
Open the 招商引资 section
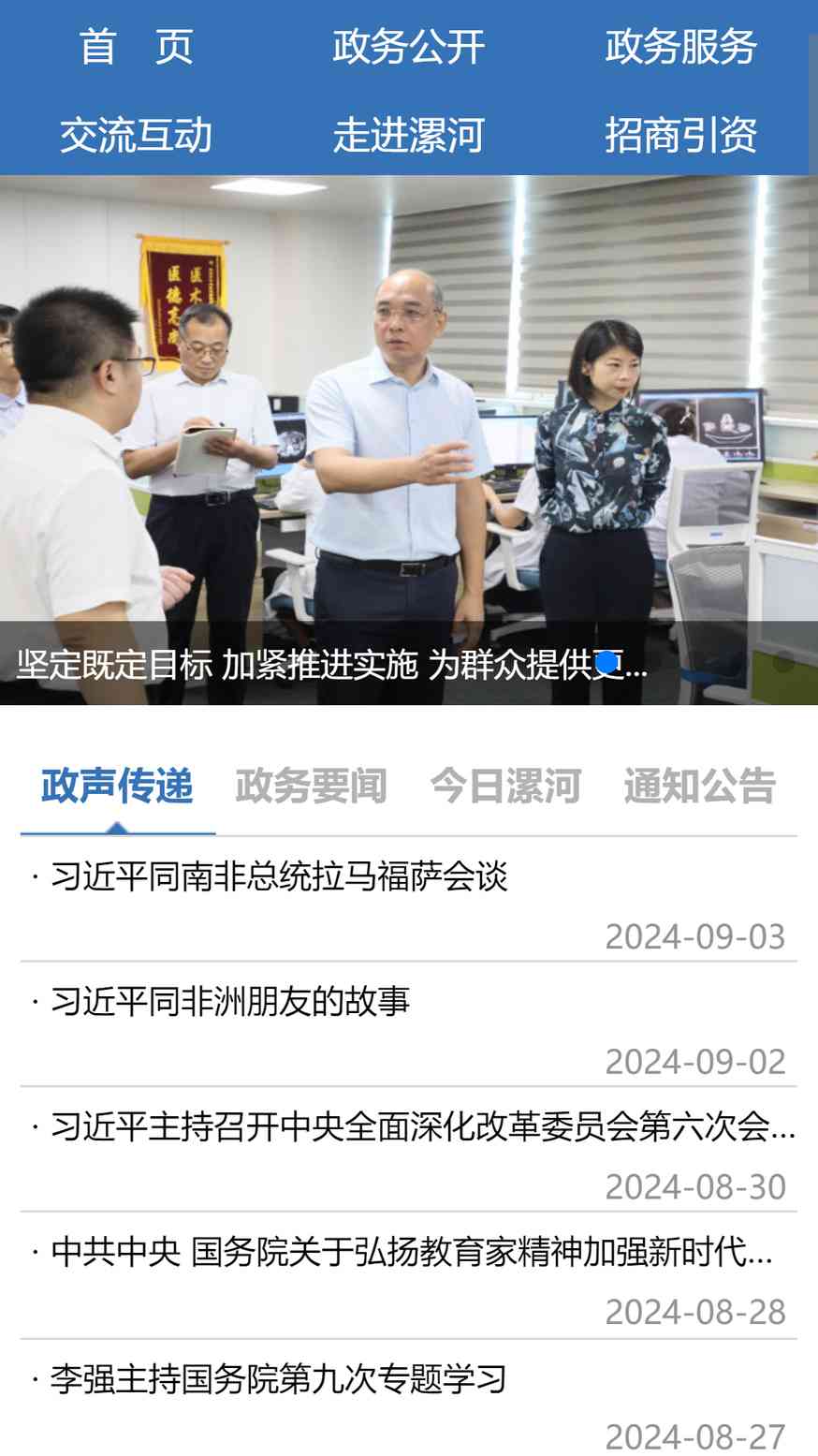coord(680,135)
